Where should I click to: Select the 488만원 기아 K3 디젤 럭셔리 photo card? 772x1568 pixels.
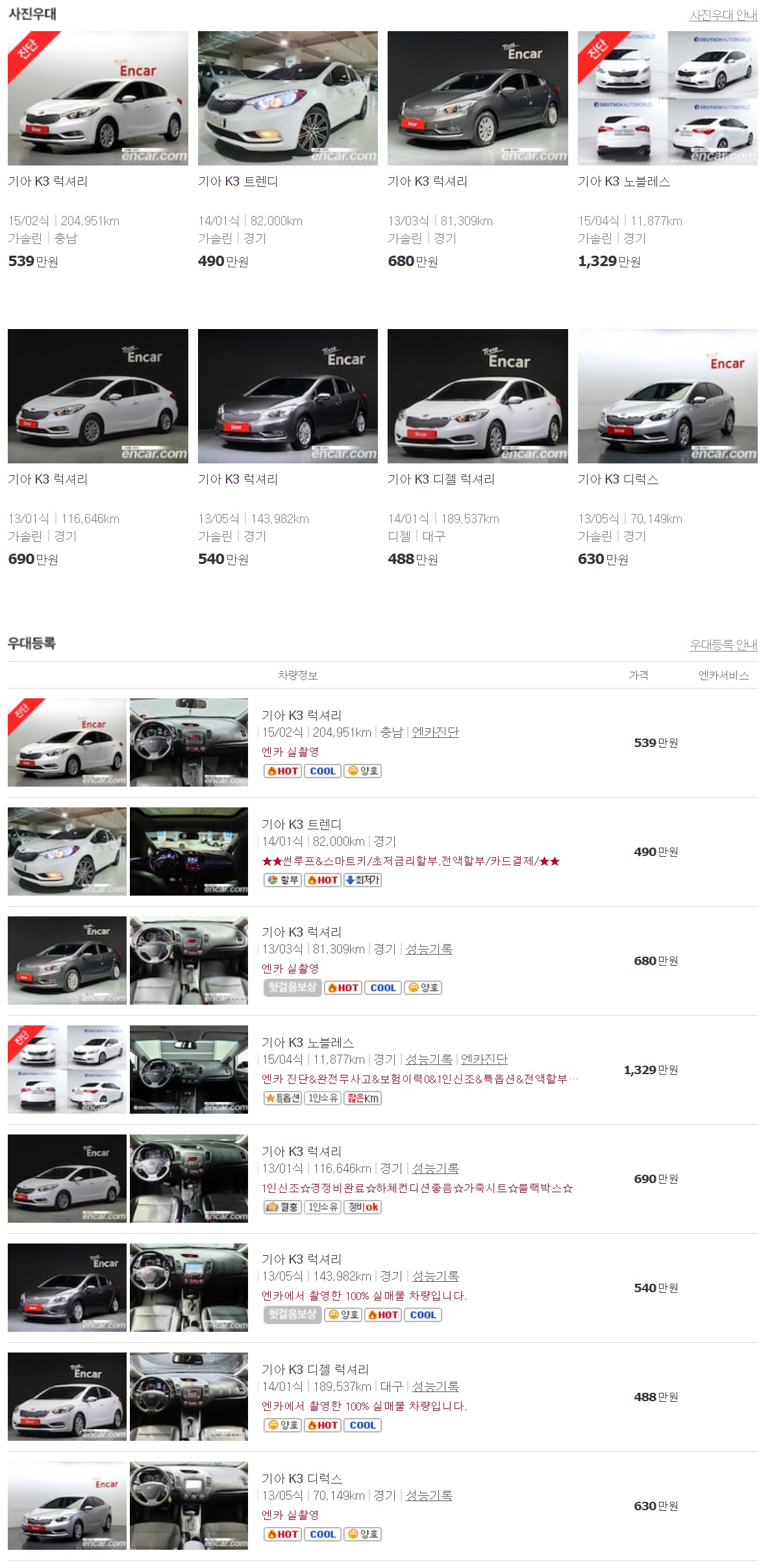pos(477,448)
